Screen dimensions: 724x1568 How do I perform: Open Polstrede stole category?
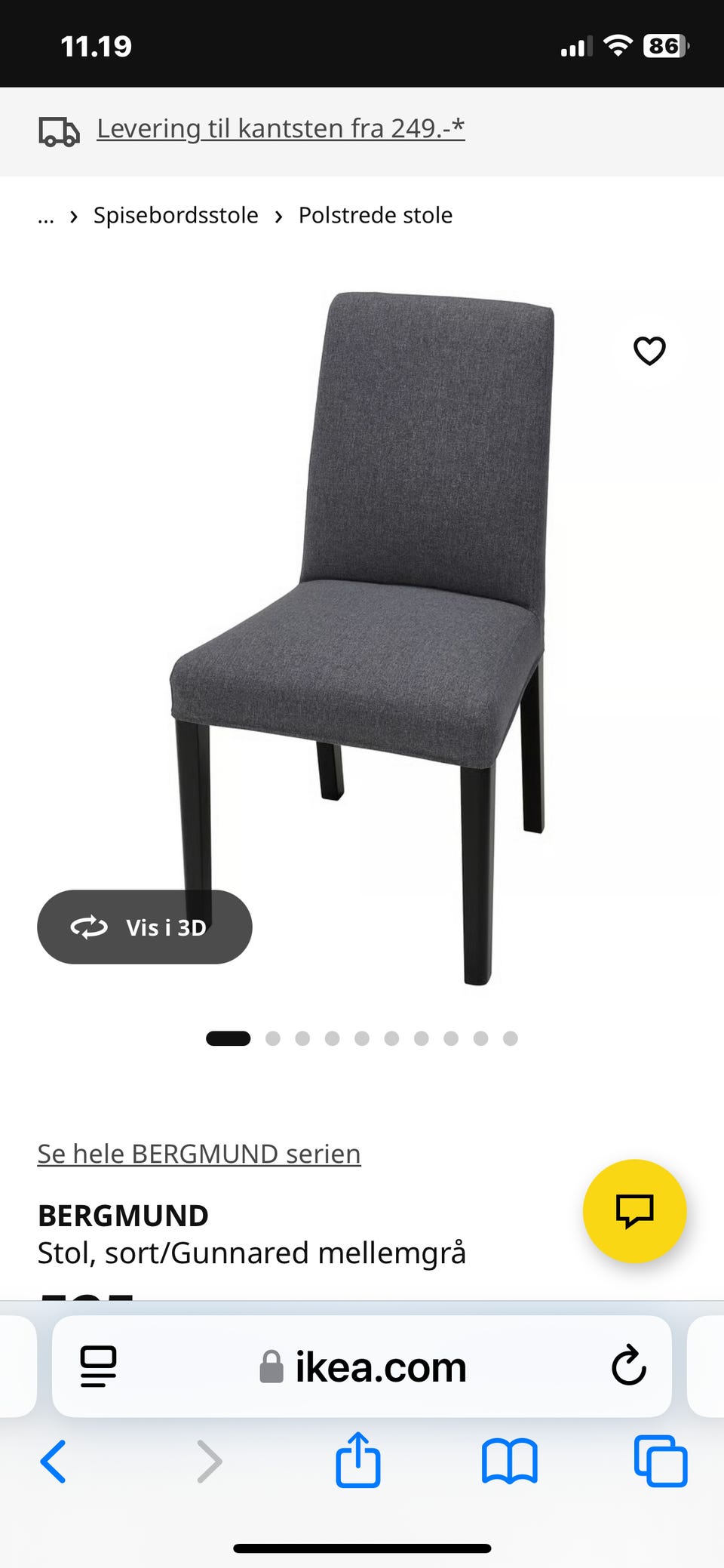(x=375, y=216)
